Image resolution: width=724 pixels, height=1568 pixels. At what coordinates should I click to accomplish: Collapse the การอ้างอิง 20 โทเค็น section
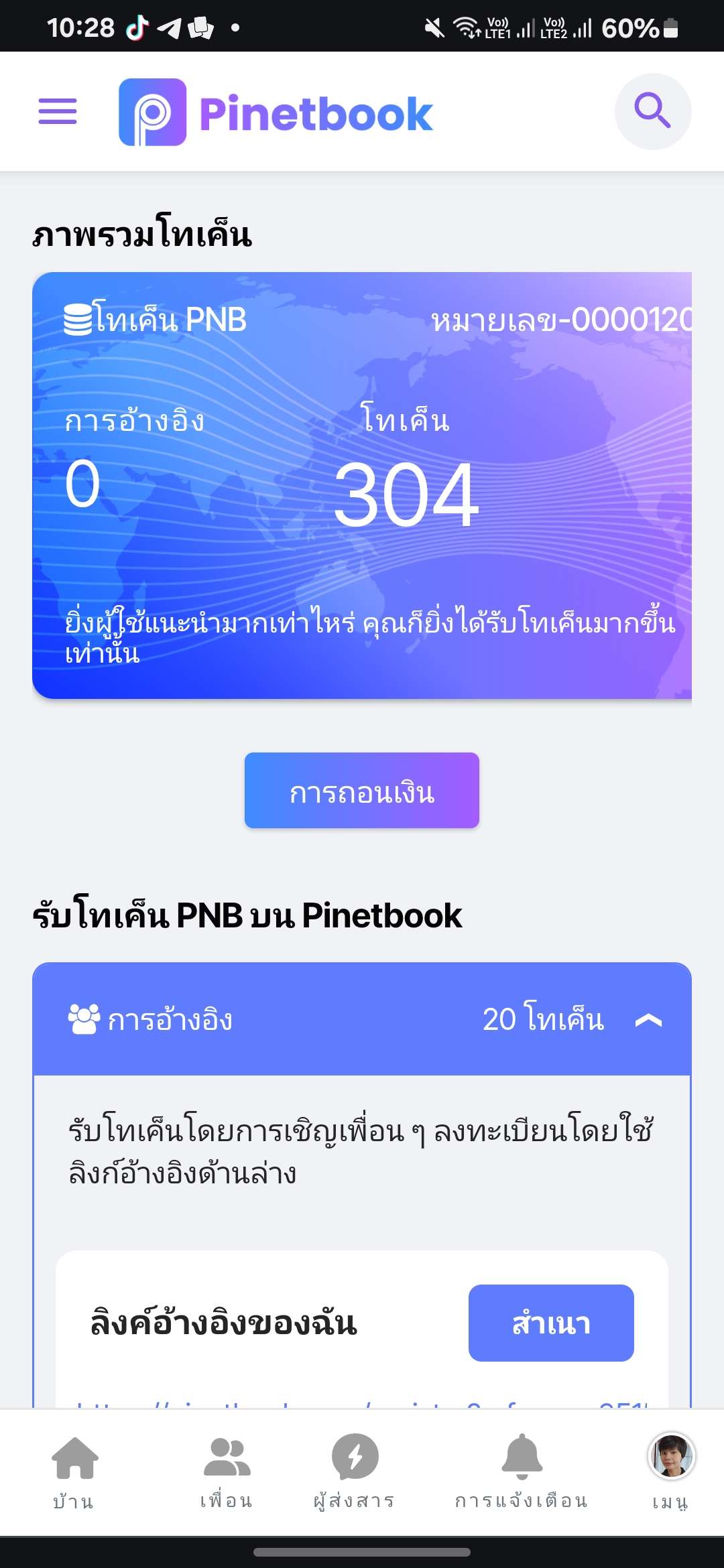point(648,1020)
